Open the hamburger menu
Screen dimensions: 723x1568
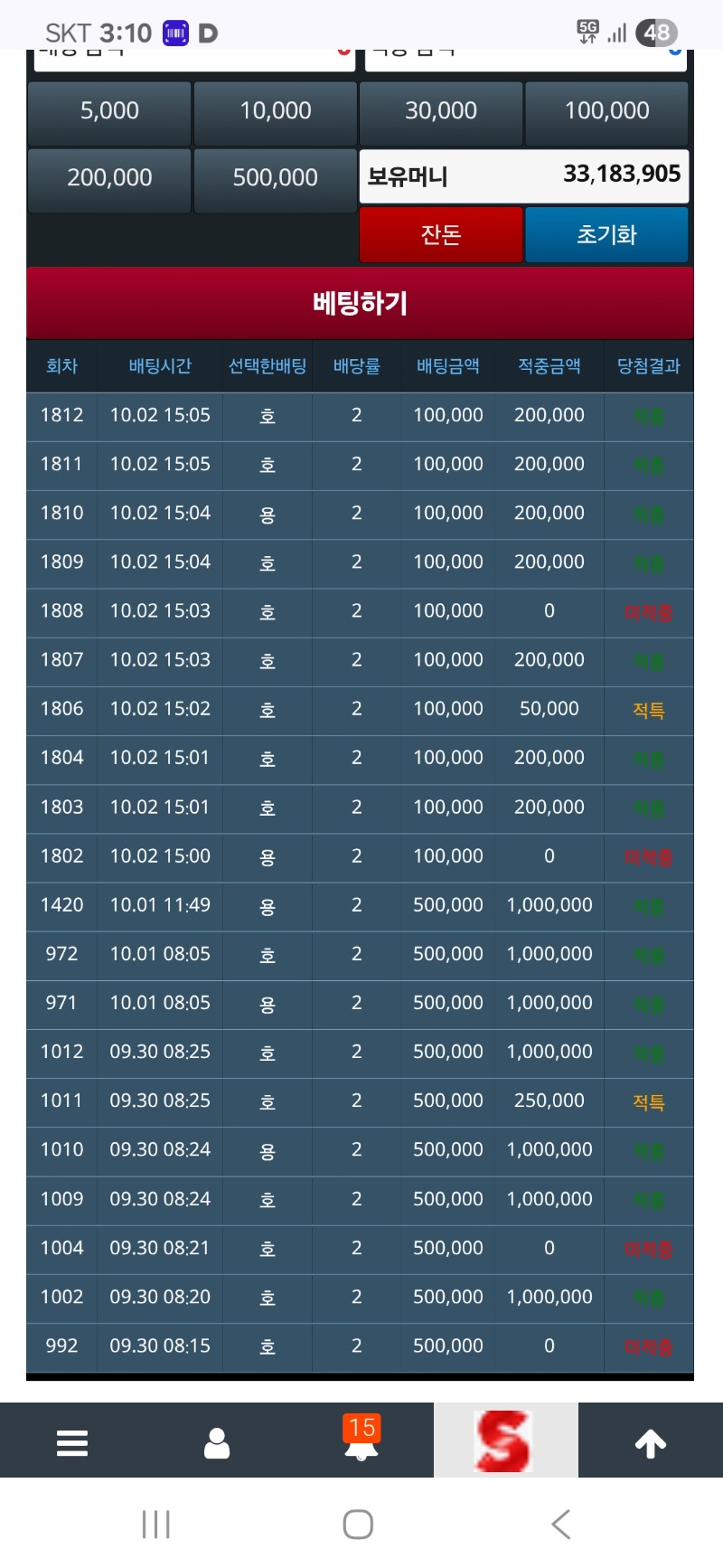[x=72, y=1442]
